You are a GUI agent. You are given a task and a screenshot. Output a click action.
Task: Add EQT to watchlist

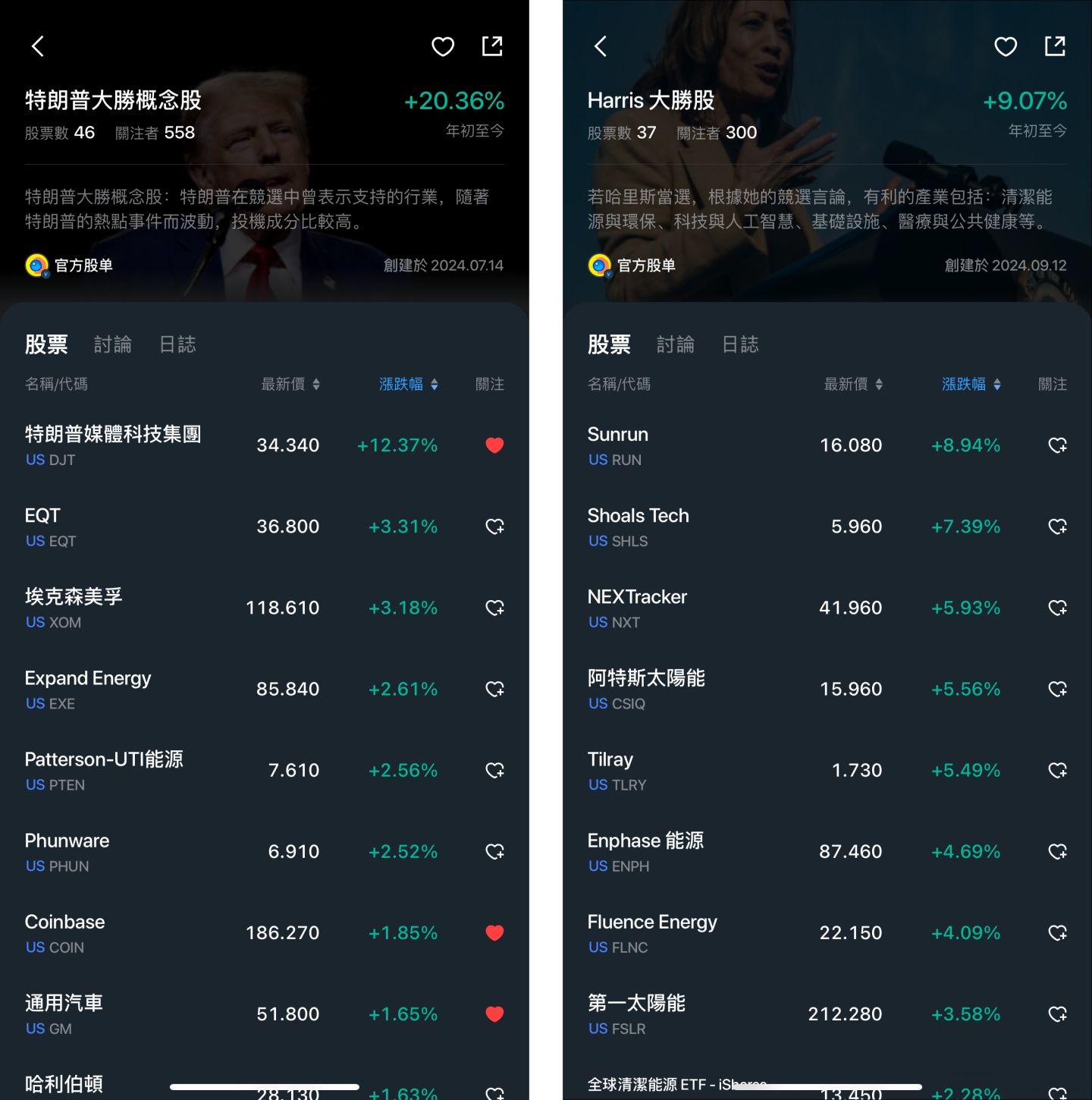(x=494, y=526)
